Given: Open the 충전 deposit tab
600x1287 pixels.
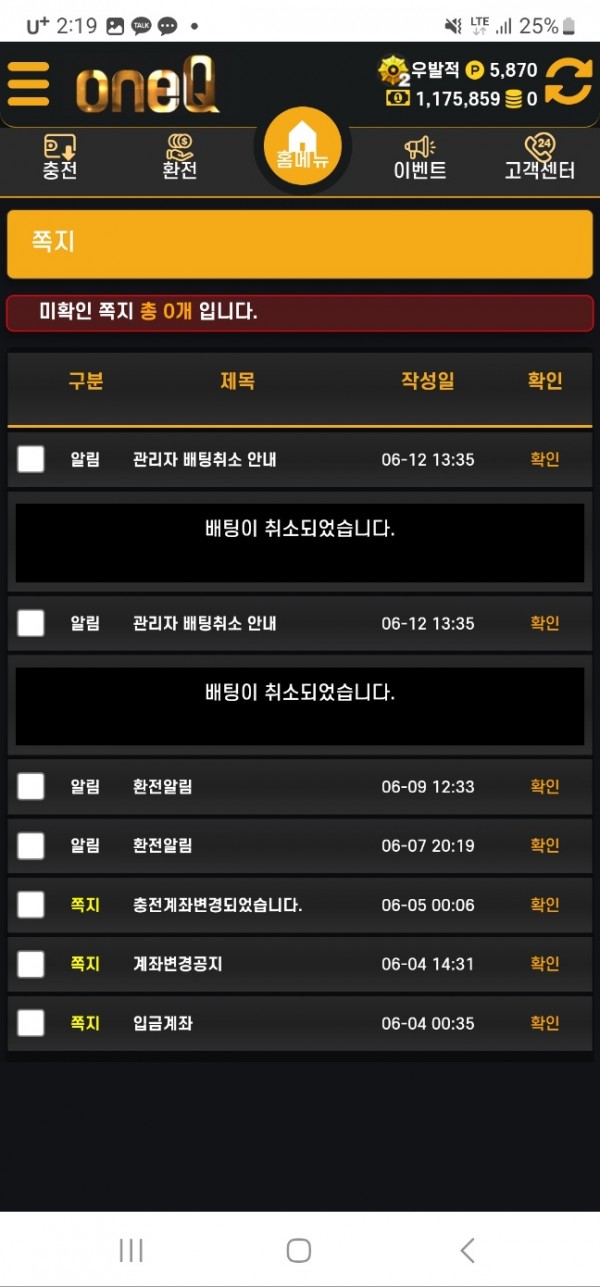Looking at the screenshot, I should (60, 158).
